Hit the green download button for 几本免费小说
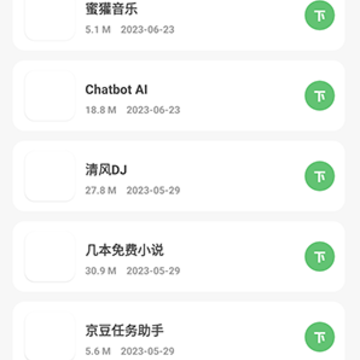This screenshot has width=360, height=360. tap(320, 256)
